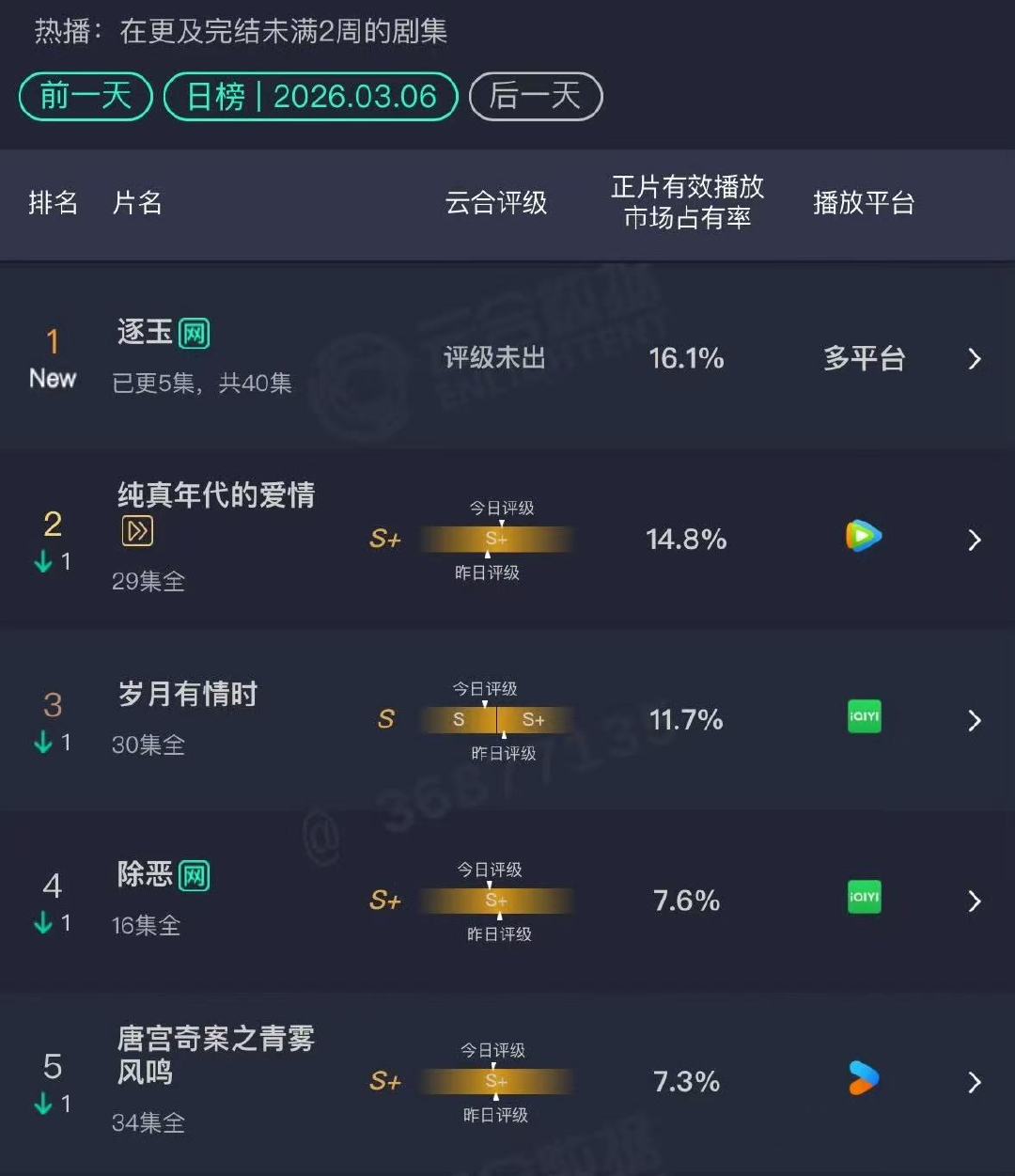Screen dimensions: 1015x1176
Task: Select the iQIYI icon for 除恶
Action: tap(863, 898)
